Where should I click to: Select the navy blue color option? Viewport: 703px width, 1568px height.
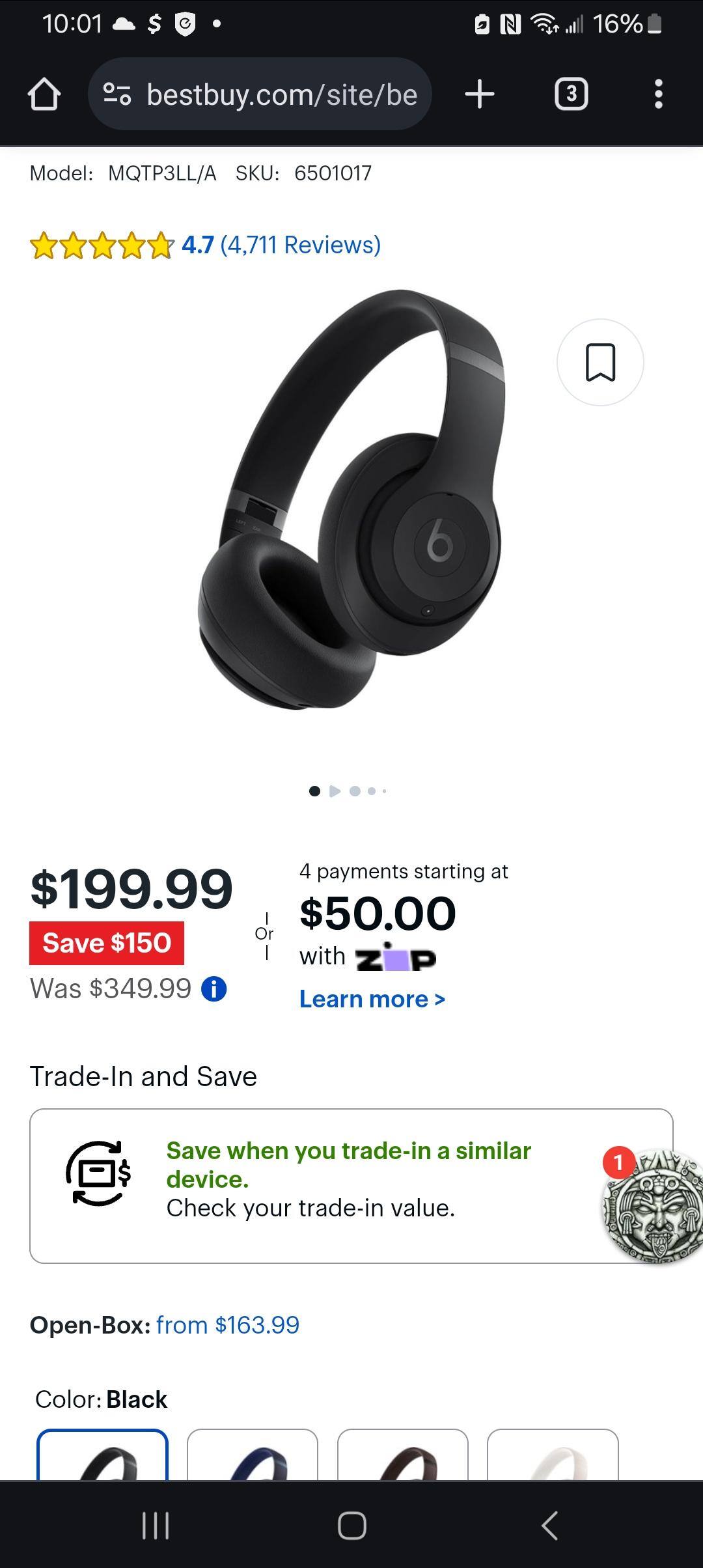[253, 1456]
